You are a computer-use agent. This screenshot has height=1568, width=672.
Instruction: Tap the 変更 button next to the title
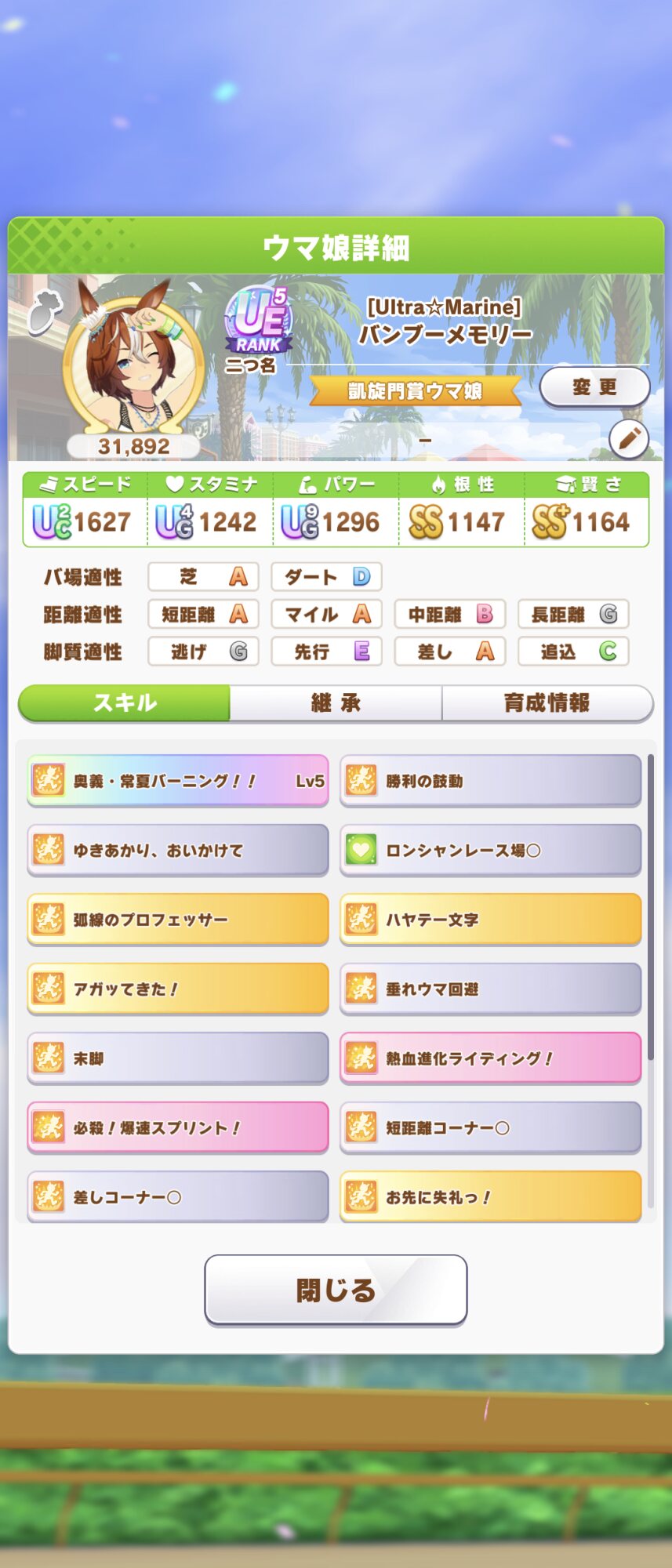coord(594,387)
